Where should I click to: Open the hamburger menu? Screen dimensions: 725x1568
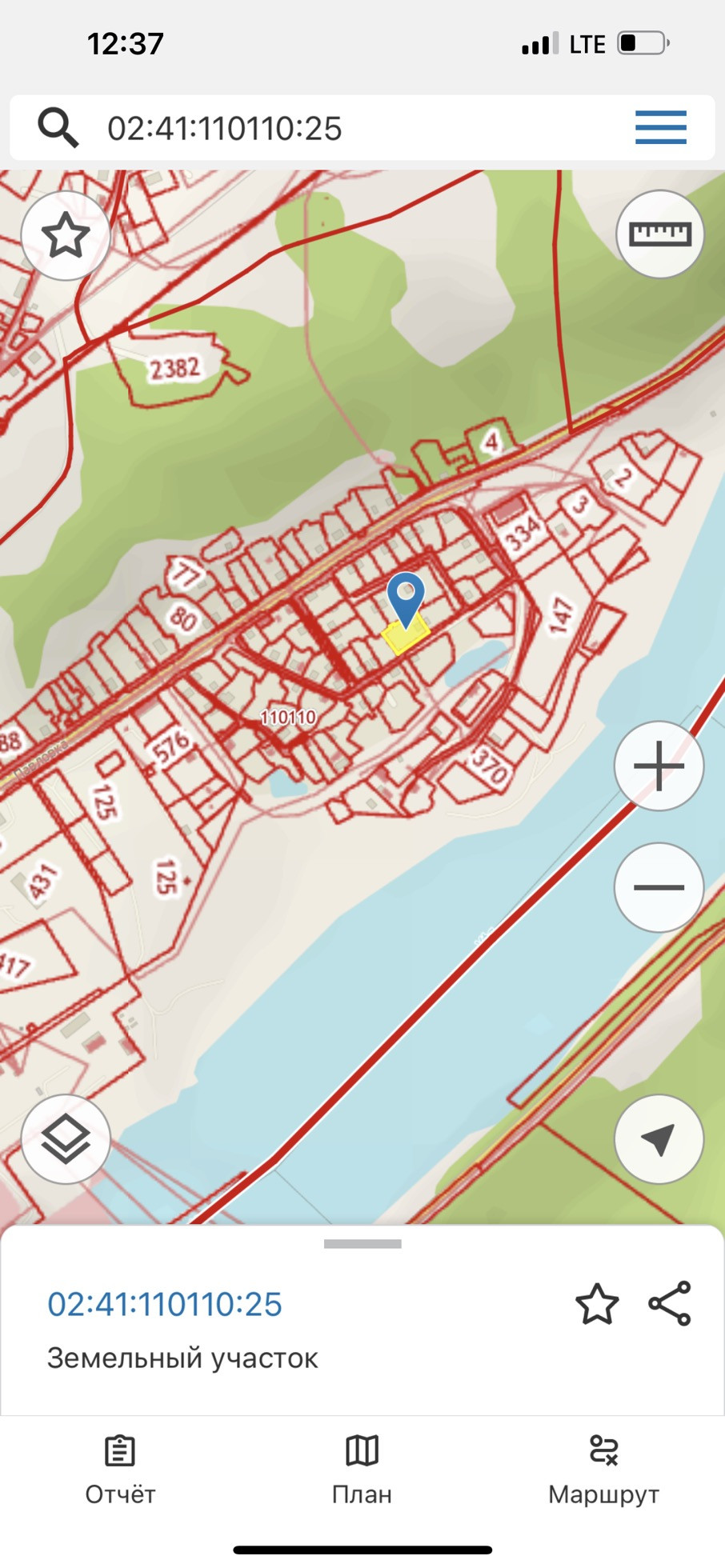point(661,128)
